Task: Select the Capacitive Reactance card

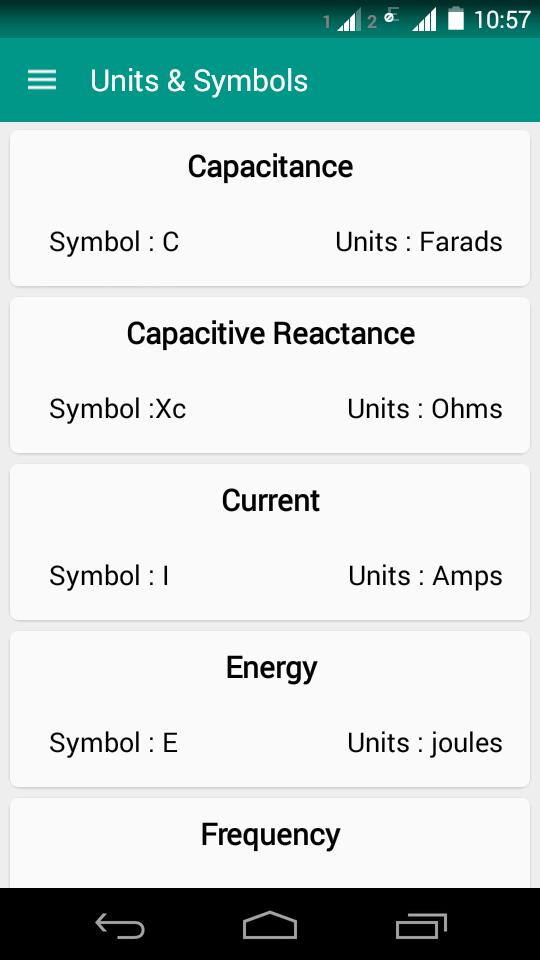Action: click(x=270, y=375)
